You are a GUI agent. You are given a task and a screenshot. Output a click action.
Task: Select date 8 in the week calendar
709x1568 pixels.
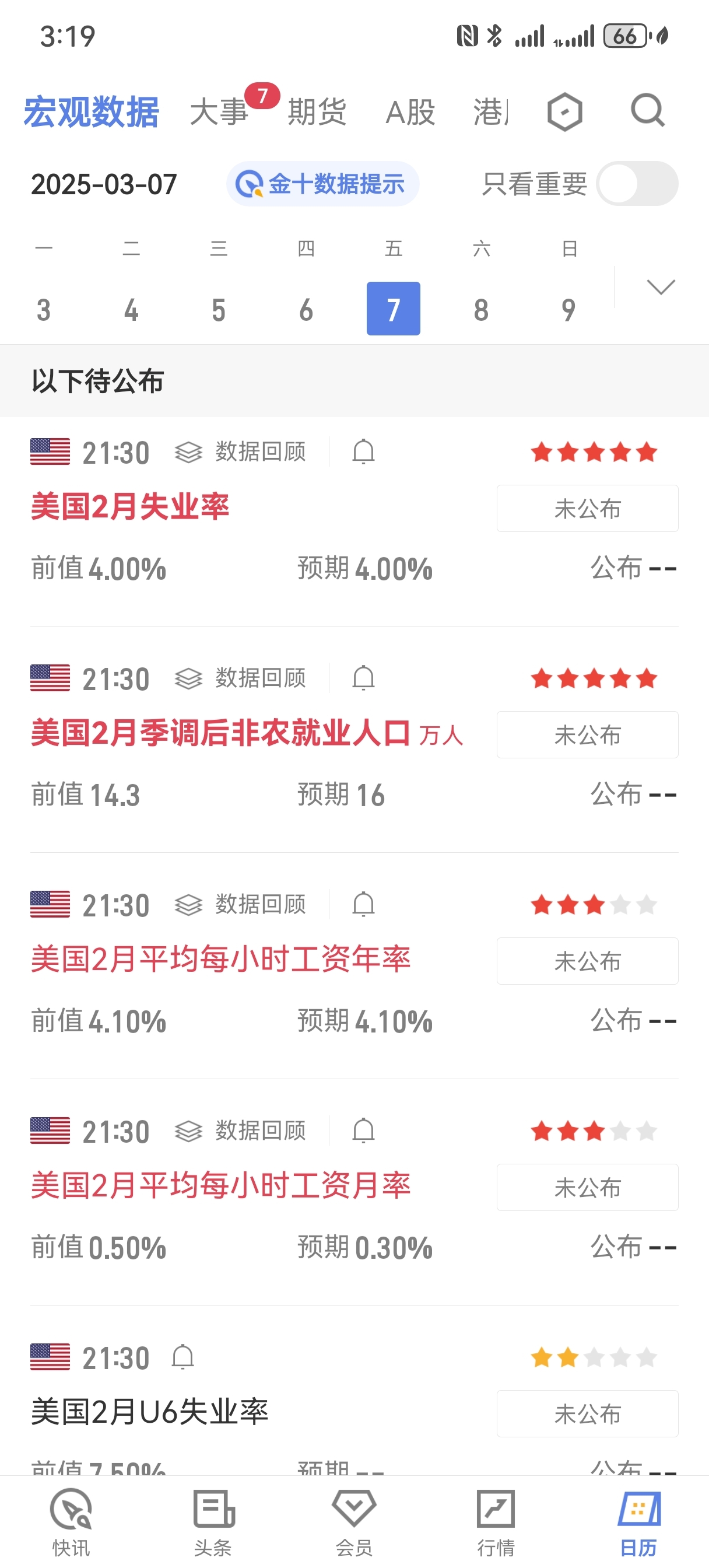481,309
